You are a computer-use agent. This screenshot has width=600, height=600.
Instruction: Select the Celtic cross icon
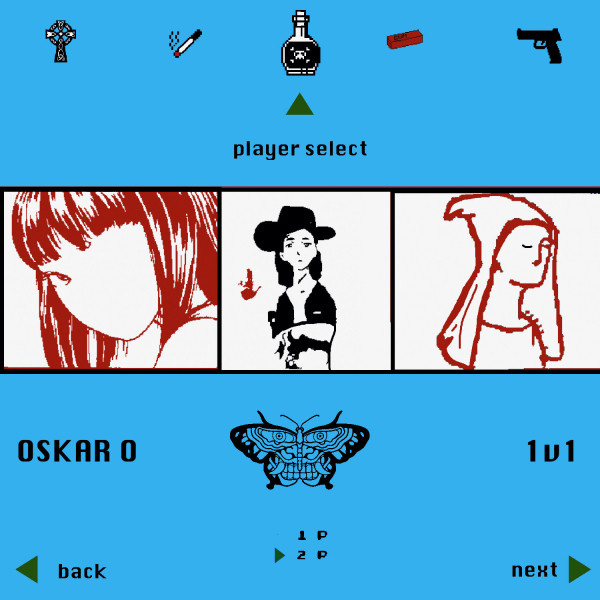tap(60, 41)
